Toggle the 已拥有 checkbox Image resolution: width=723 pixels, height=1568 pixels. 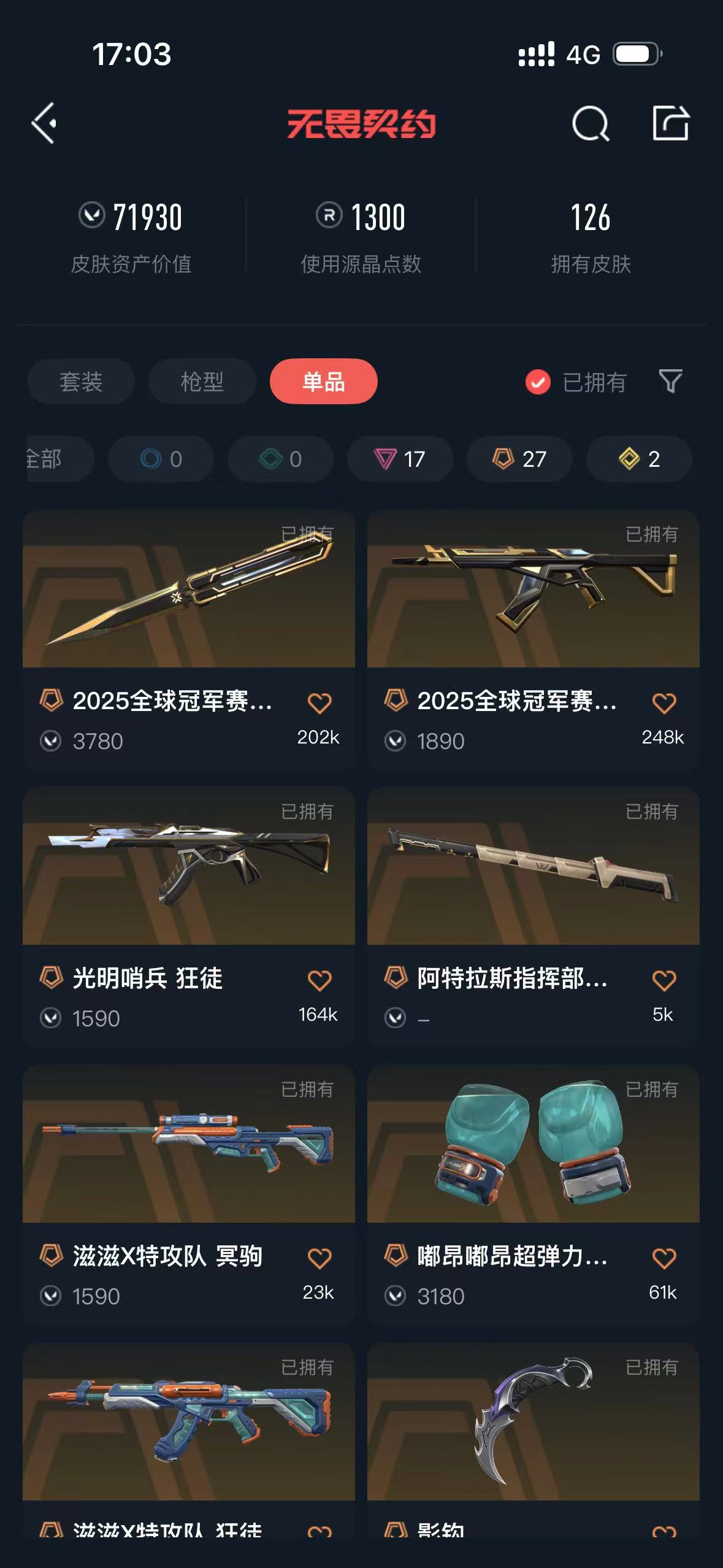click(538, 382)
